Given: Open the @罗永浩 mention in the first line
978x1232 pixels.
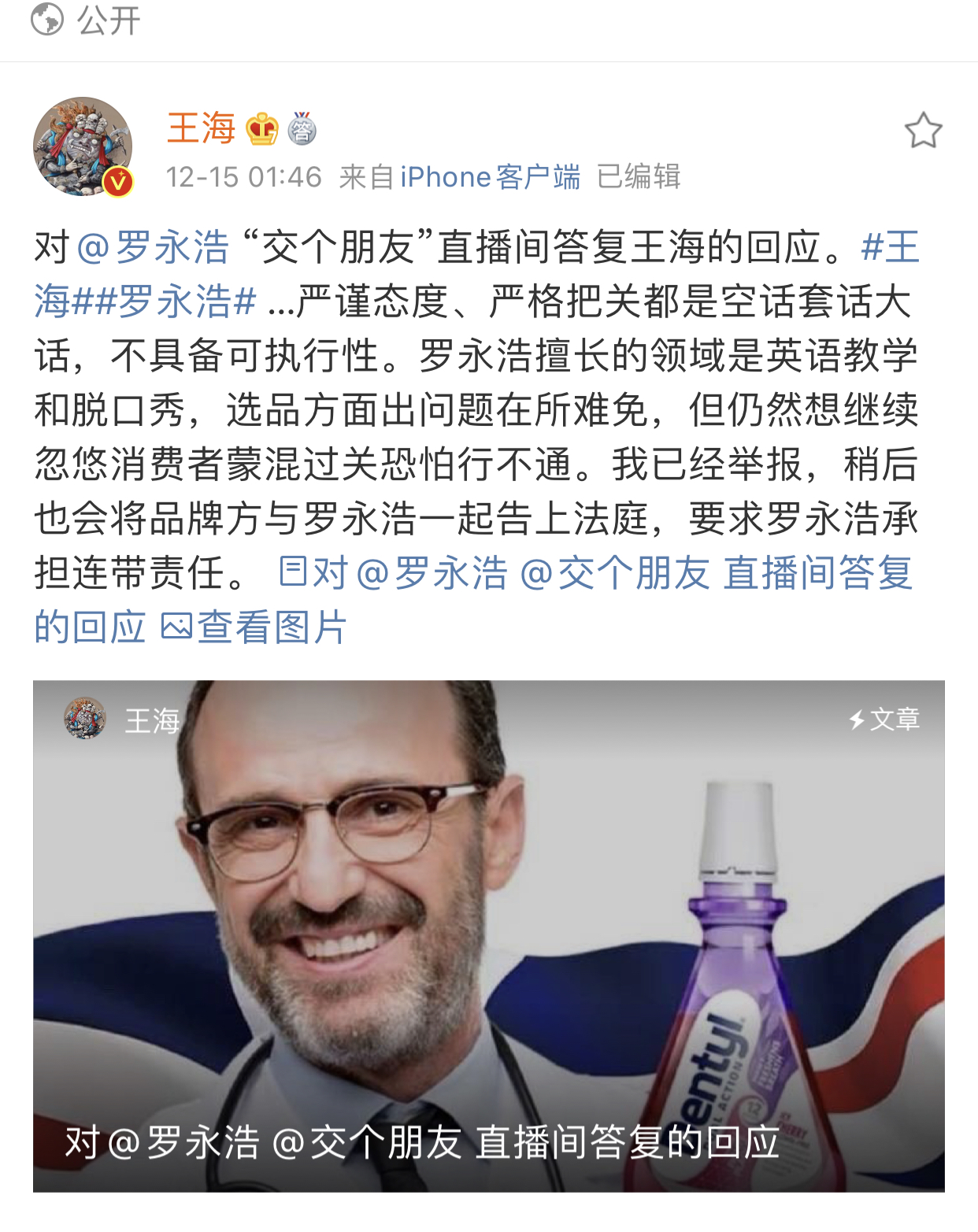Looking at the screenshot, I should [x=154, y=247].
